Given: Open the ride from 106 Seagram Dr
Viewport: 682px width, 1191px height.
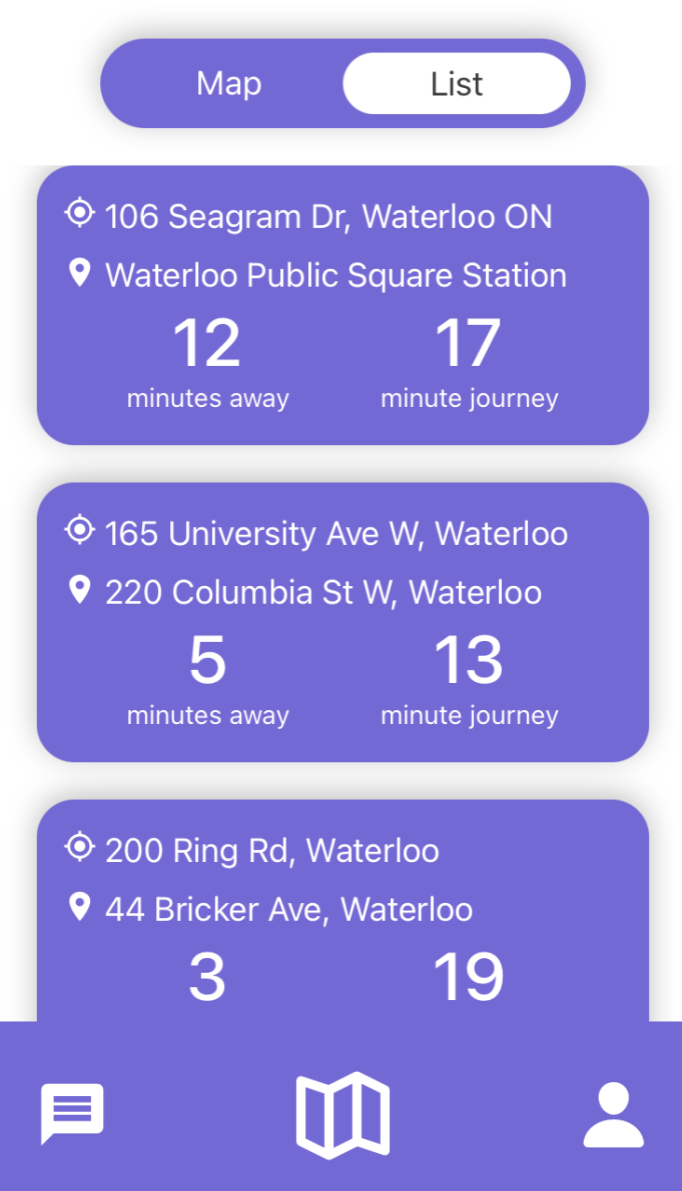Looking at the screenshot, I should point(342,305).
